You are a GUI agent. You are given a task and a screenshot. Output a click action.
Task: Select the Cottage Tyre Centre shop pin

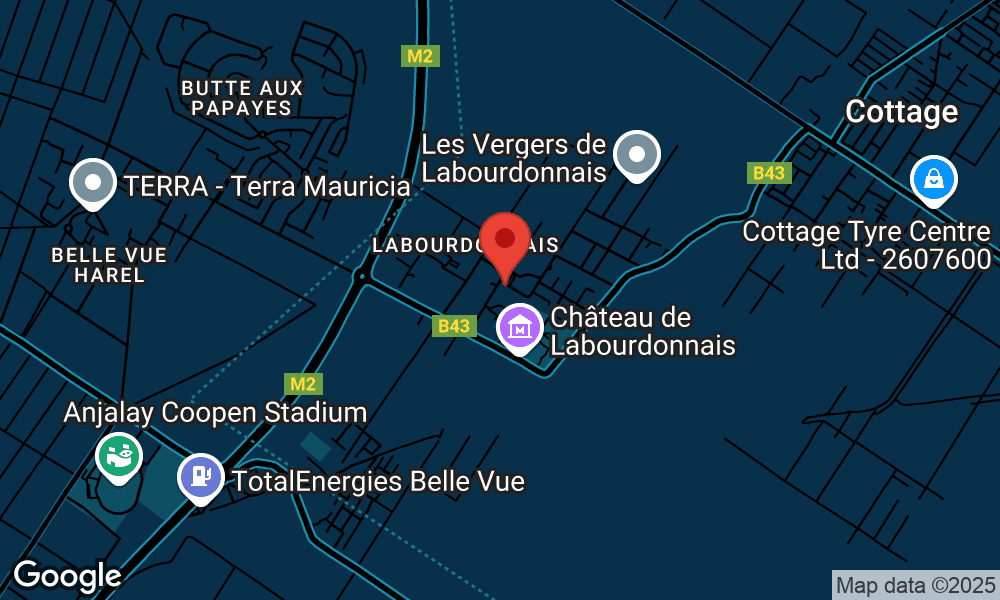coord(933,181)
